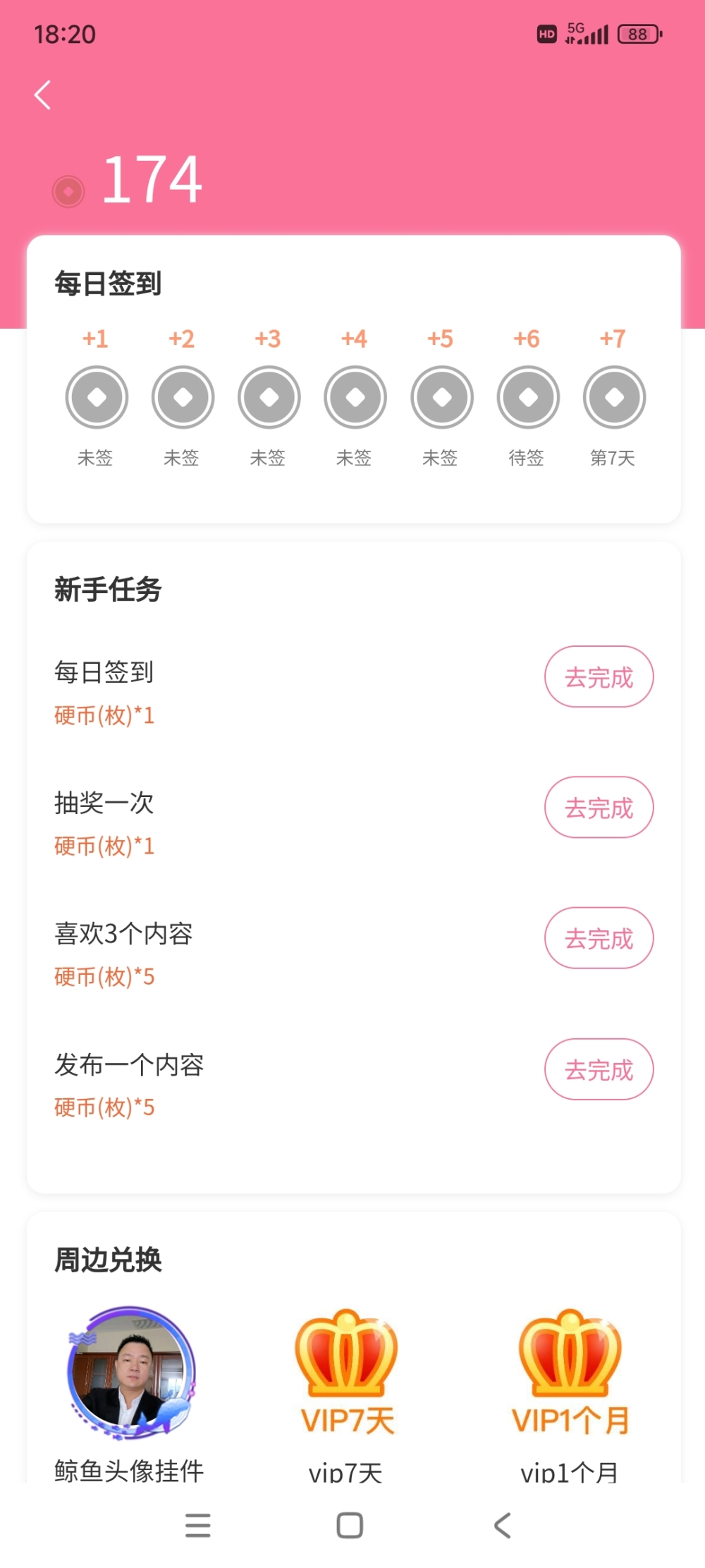The width and height of the screenshot is (705, 1568).
Task: Tap the +6 待签 sign-in coin
Action: tap(528, 398)
